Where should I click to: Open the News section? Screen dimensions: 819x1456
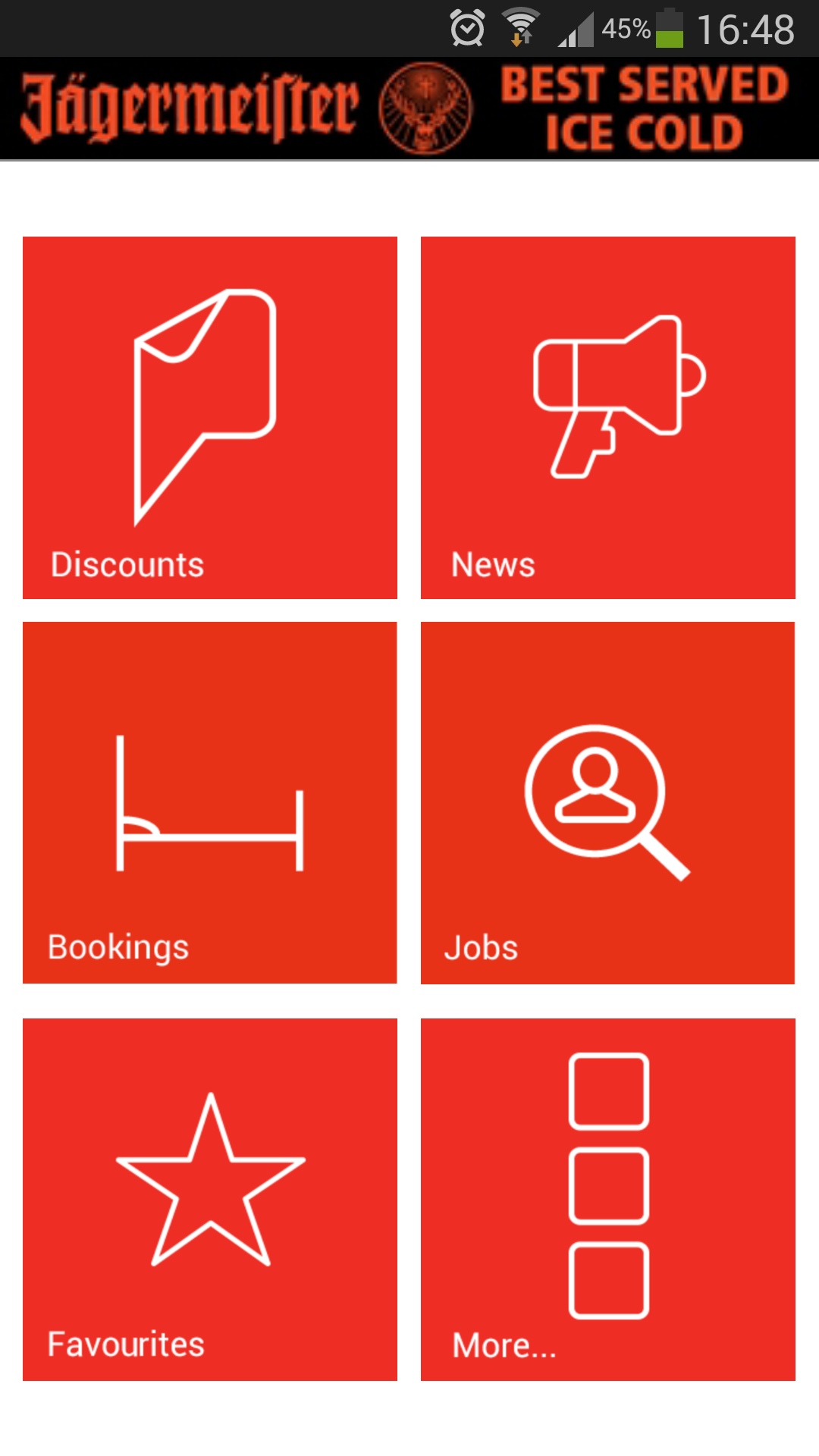tap(607, 417)
